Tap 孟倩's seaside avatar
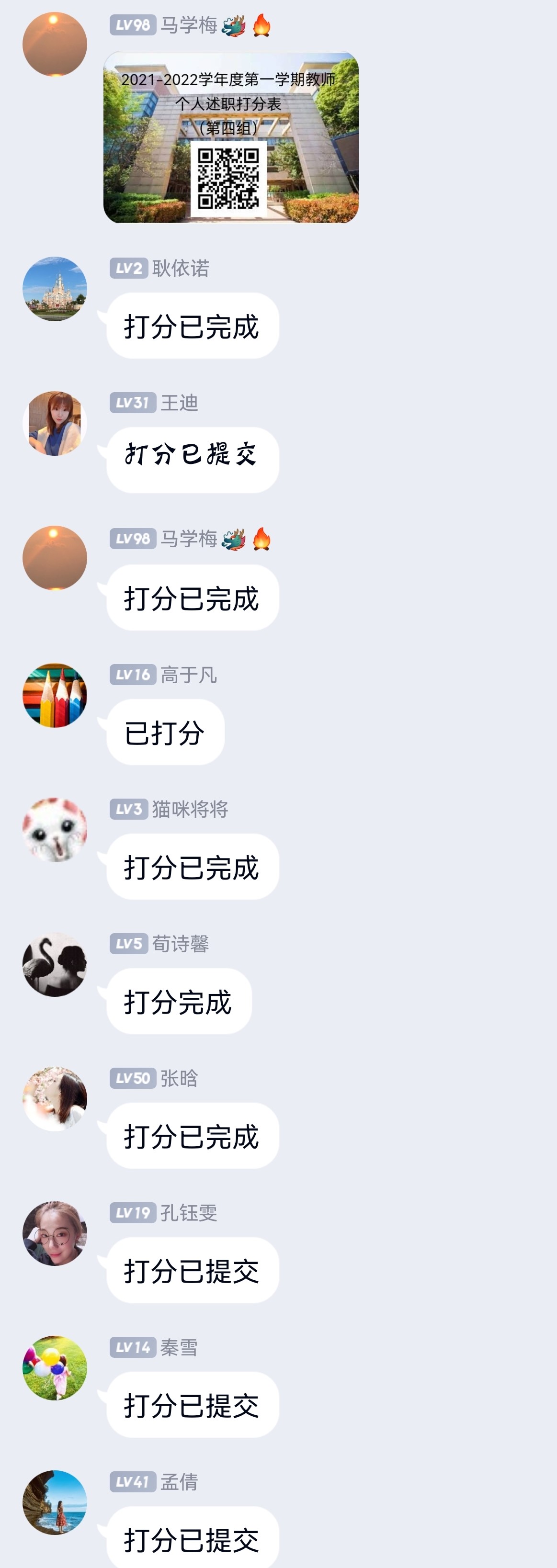 (55, 1502)
